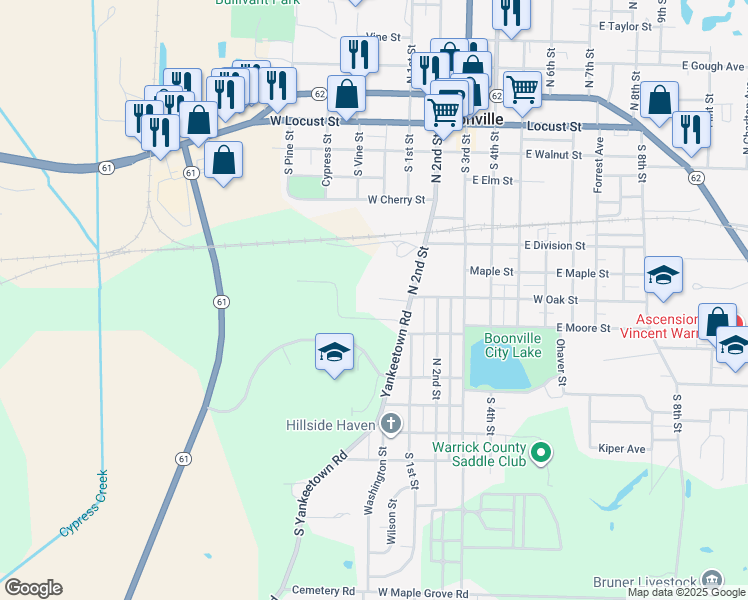Image resolution: width=748 pixels, height=600 pixels.
Task: Tap the school marker above Hillside Haven
Action: tap(335, 352)
